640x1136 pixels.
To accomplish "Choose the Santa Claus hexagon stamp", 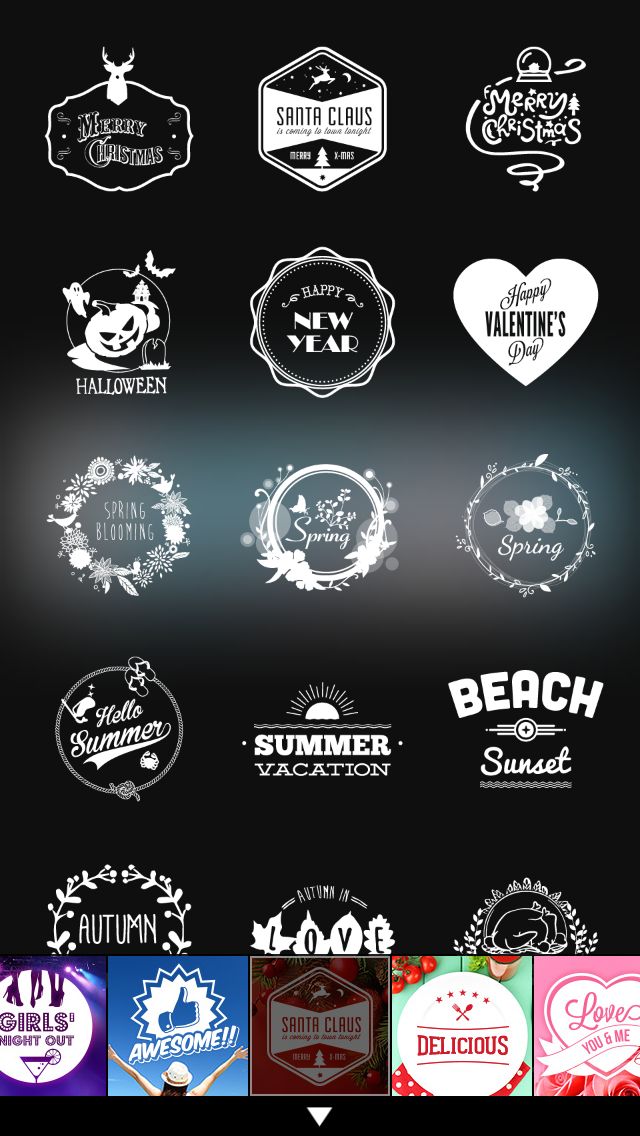I will pyautogui.click(x=323, y=119).
